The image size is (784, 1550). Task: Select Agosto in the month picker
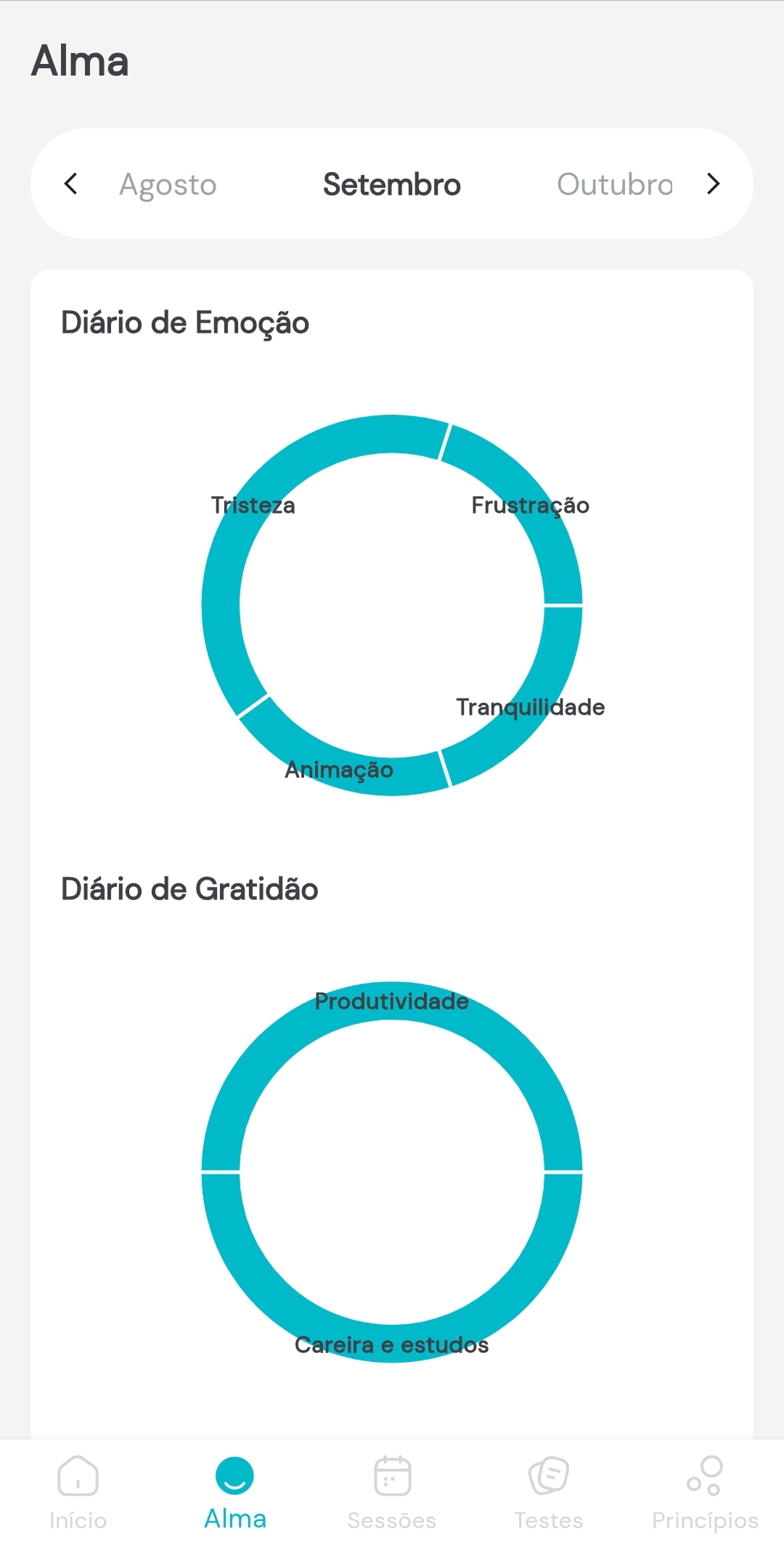click(x=168, y=185)
